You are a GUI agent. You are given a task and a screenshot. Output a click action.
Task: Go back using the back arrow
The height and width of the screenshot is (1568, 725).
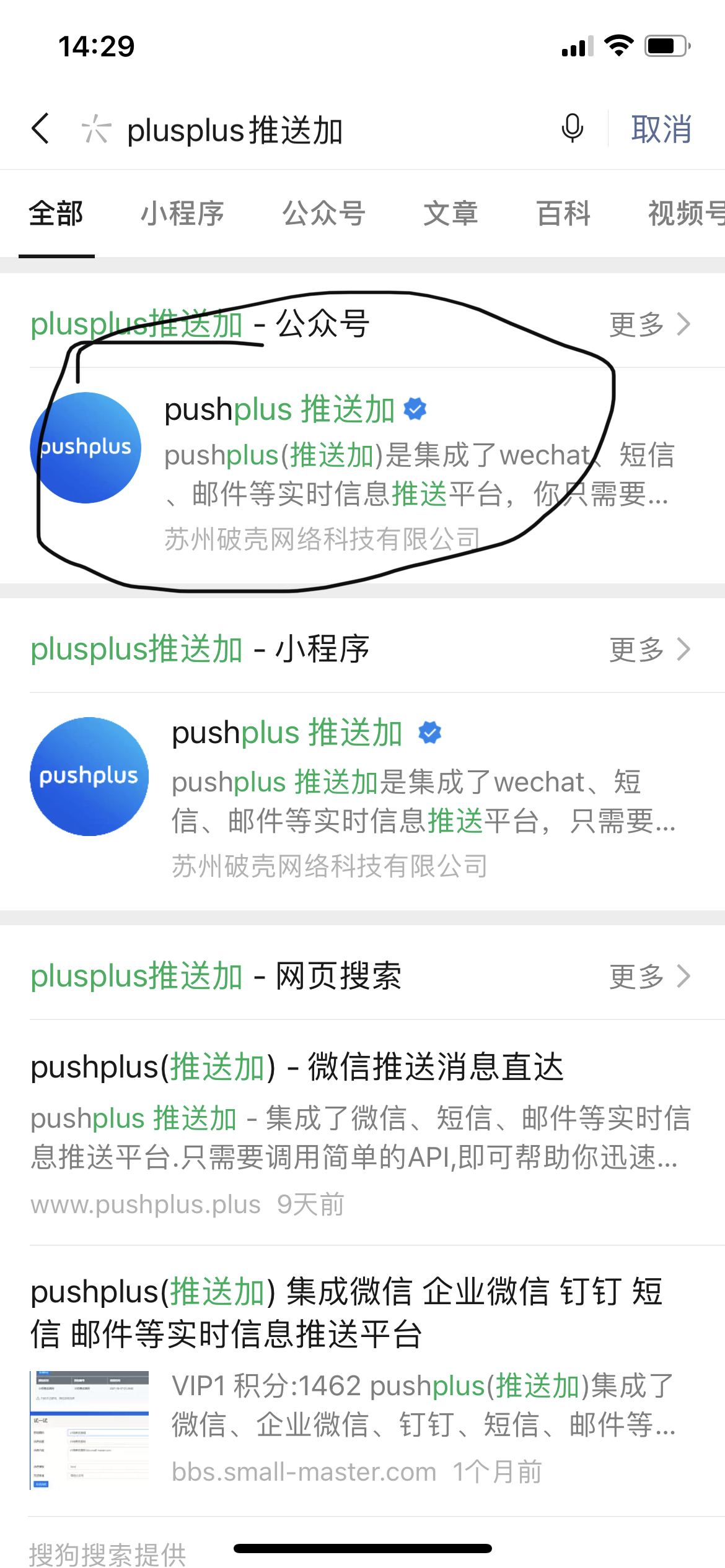point(41,129)
